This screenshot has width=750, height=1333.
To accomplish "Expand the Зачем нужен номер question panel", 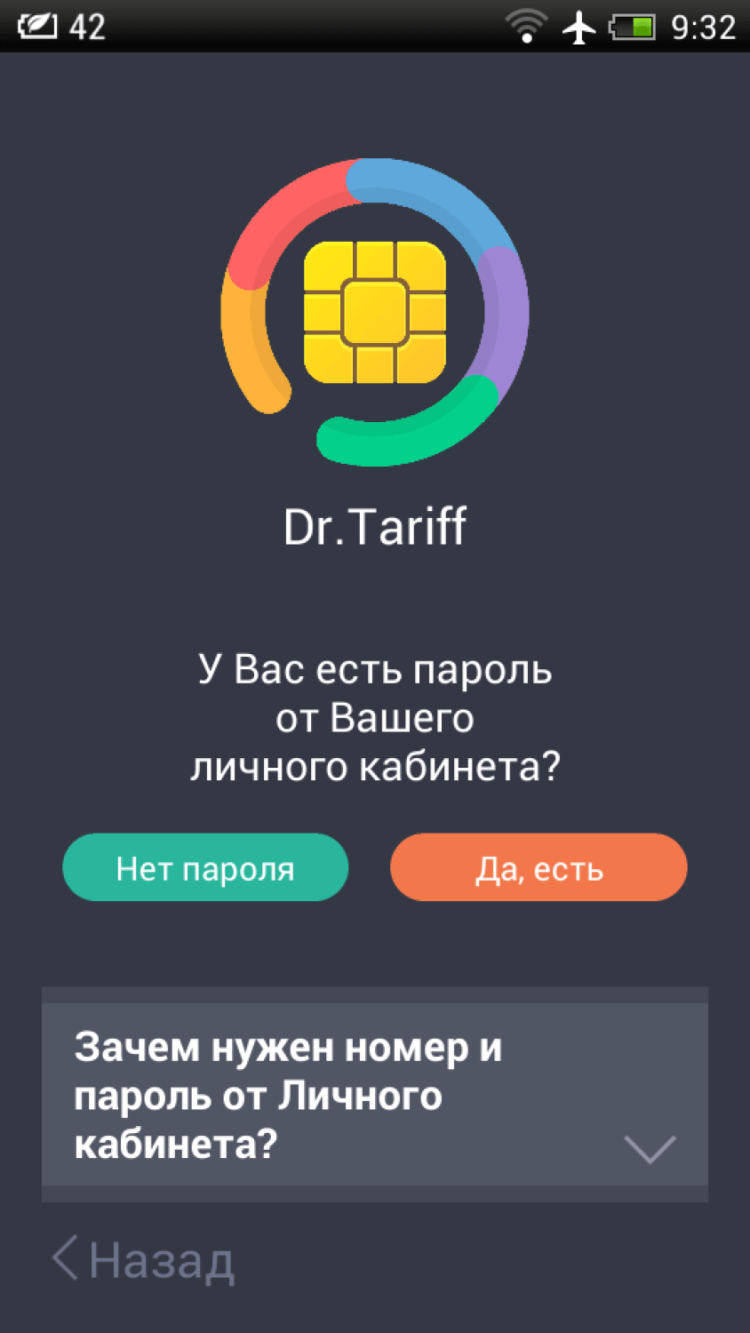I will pyautogui.click(x=375, y=1095).
